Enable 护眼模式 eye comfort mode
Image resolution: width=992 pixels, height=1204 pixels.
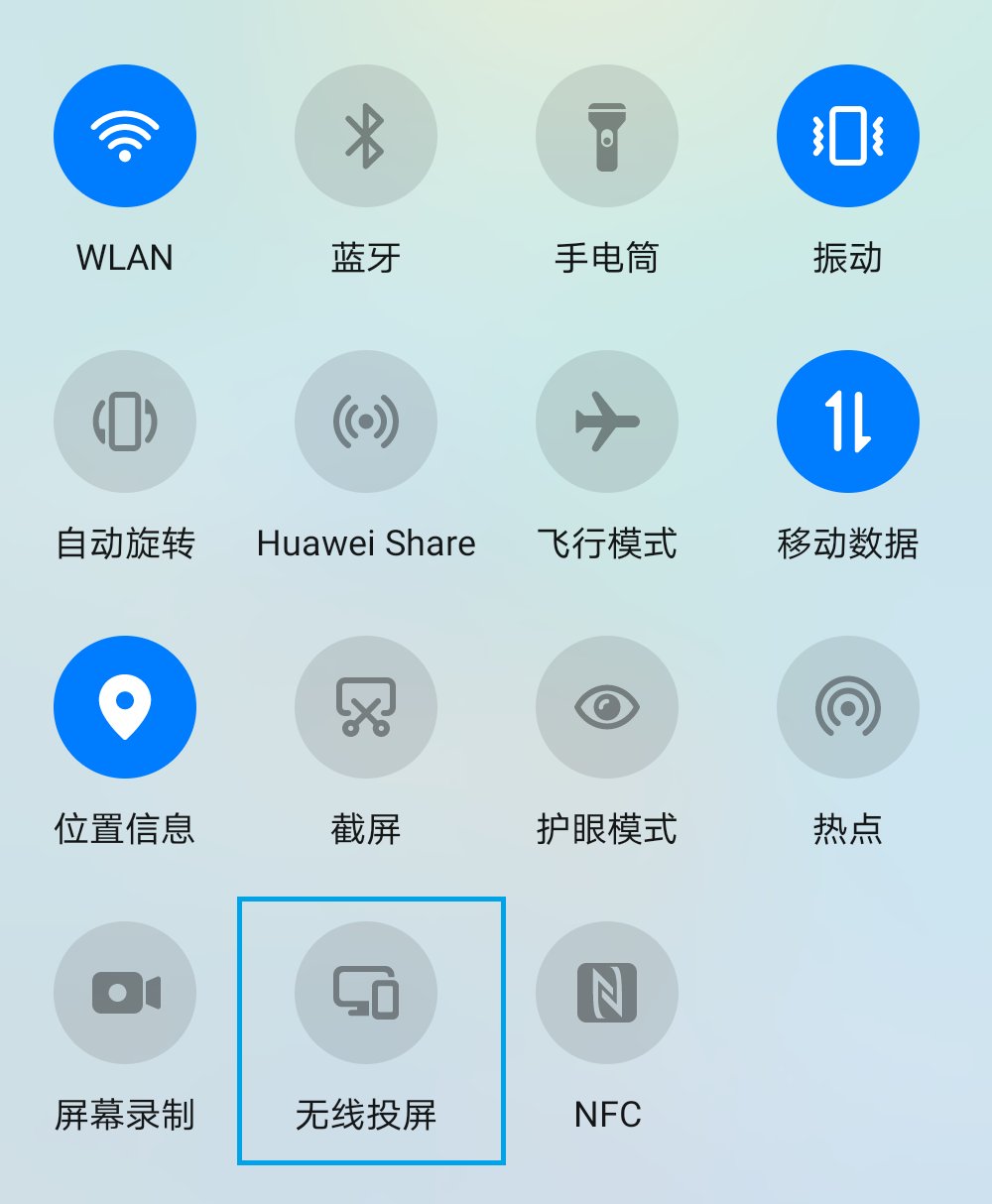[x=607, y=706]
